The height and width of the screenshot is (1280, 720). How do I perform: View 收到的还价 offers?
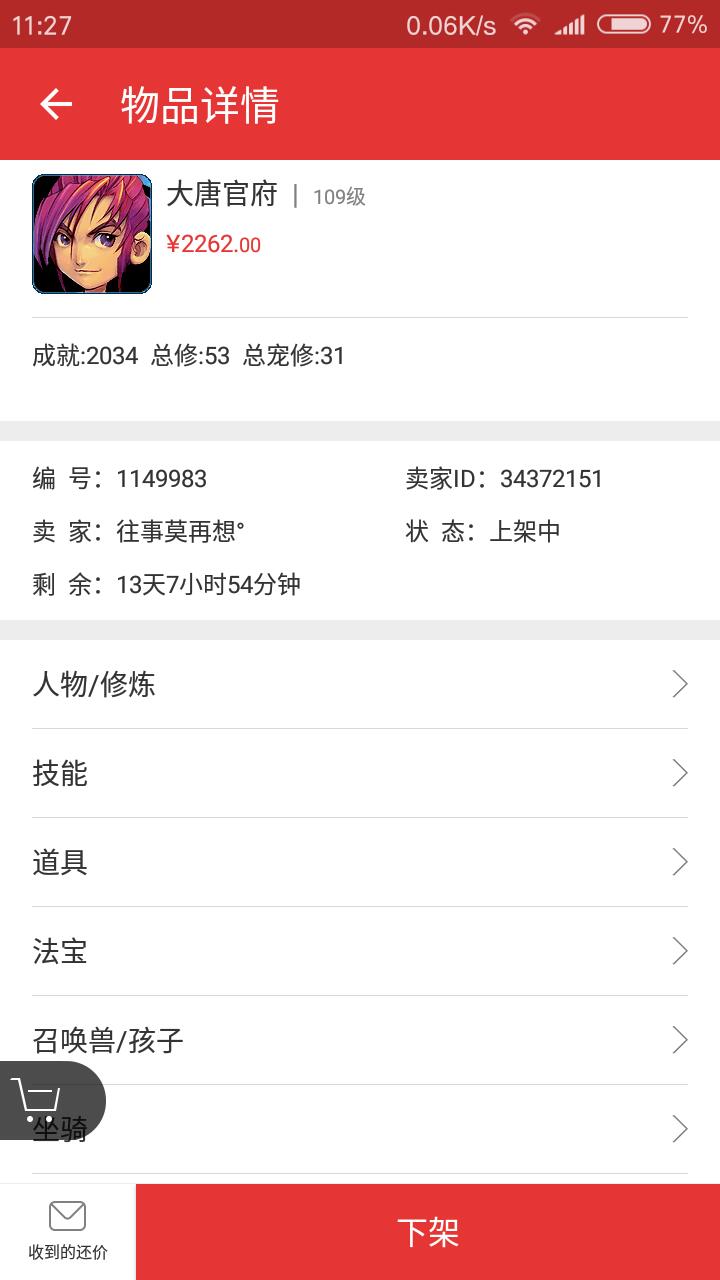[67, 1232]
